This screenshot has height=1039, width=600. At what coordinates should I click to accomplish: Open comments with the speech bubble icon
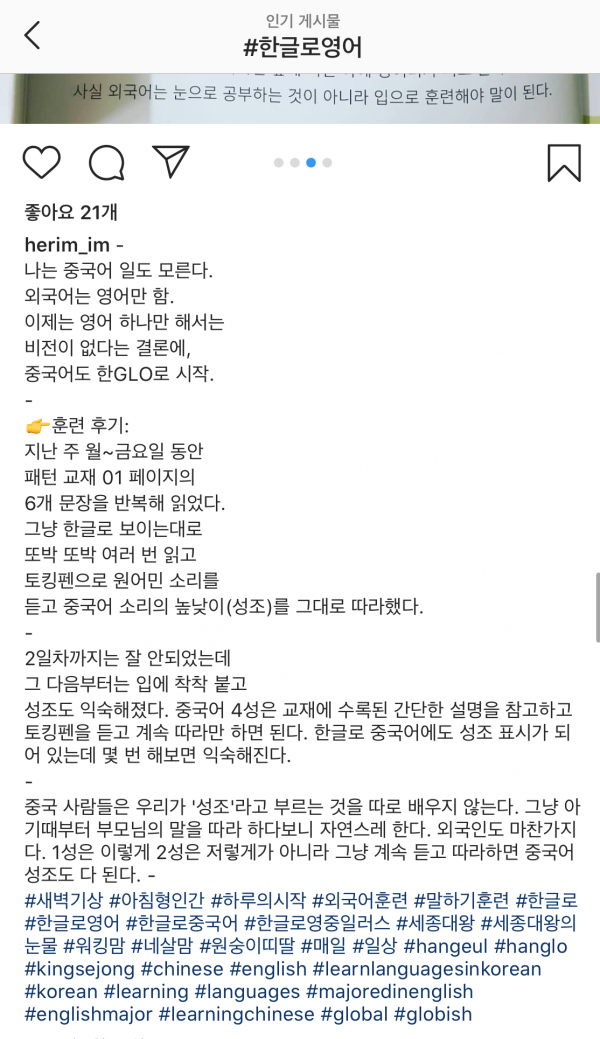tap(106, 162)
